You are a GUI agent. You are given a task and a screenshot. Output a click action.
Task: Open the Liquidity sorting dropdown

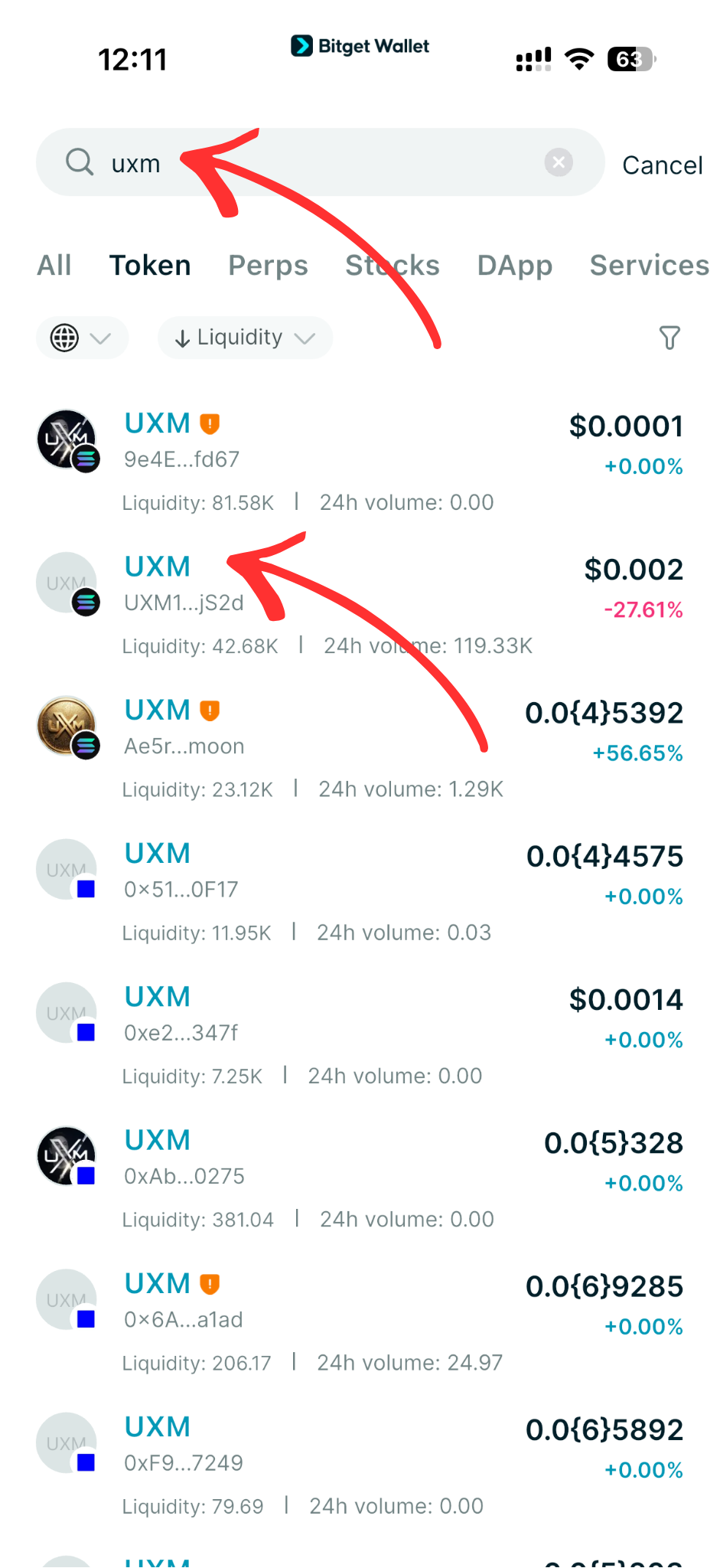click(239, 338)
